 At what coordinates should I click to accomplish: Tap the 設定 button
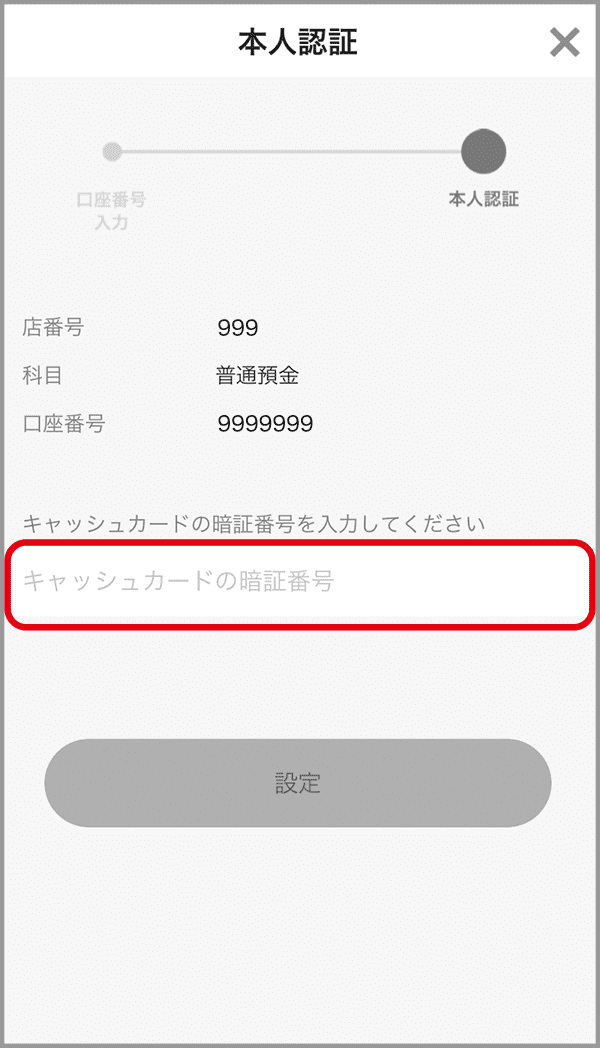(x=298, y=783)
